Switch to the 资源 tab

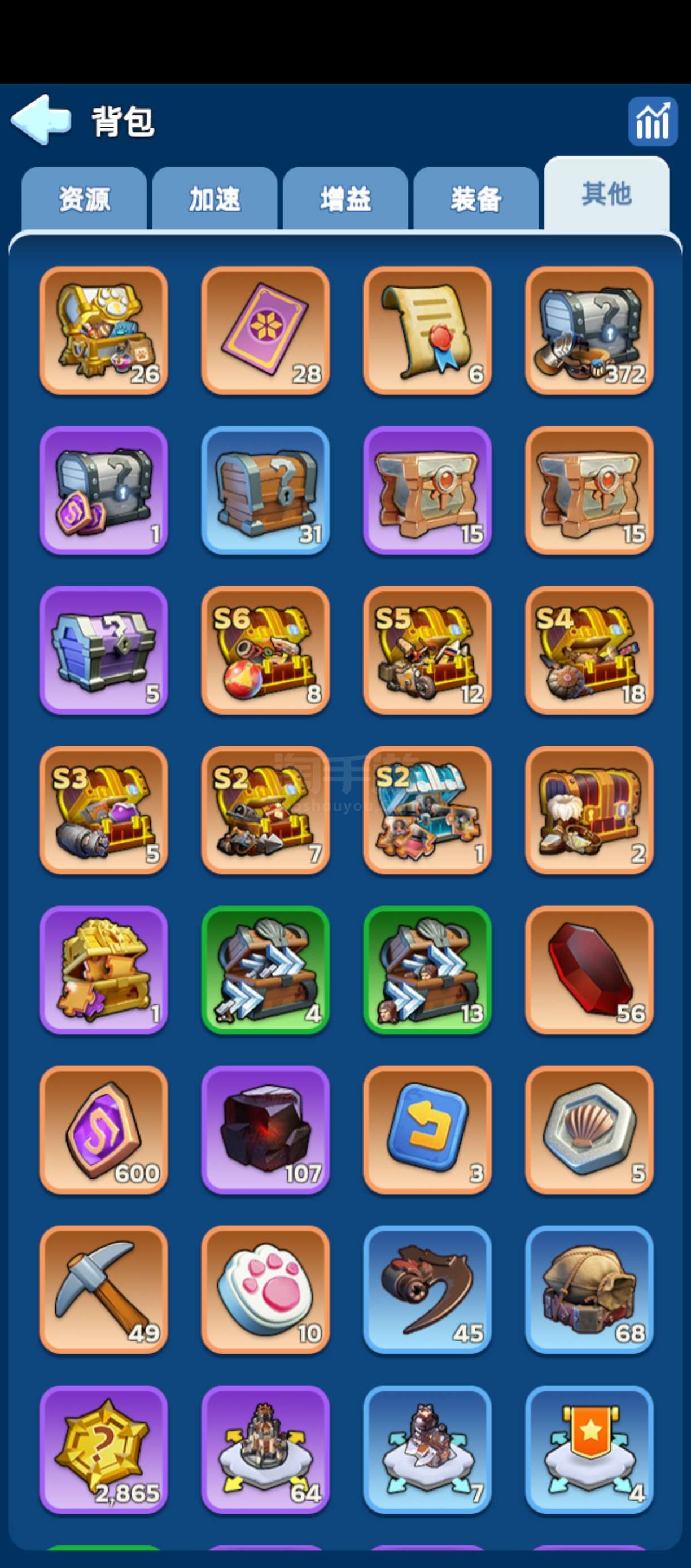[84, 198]
